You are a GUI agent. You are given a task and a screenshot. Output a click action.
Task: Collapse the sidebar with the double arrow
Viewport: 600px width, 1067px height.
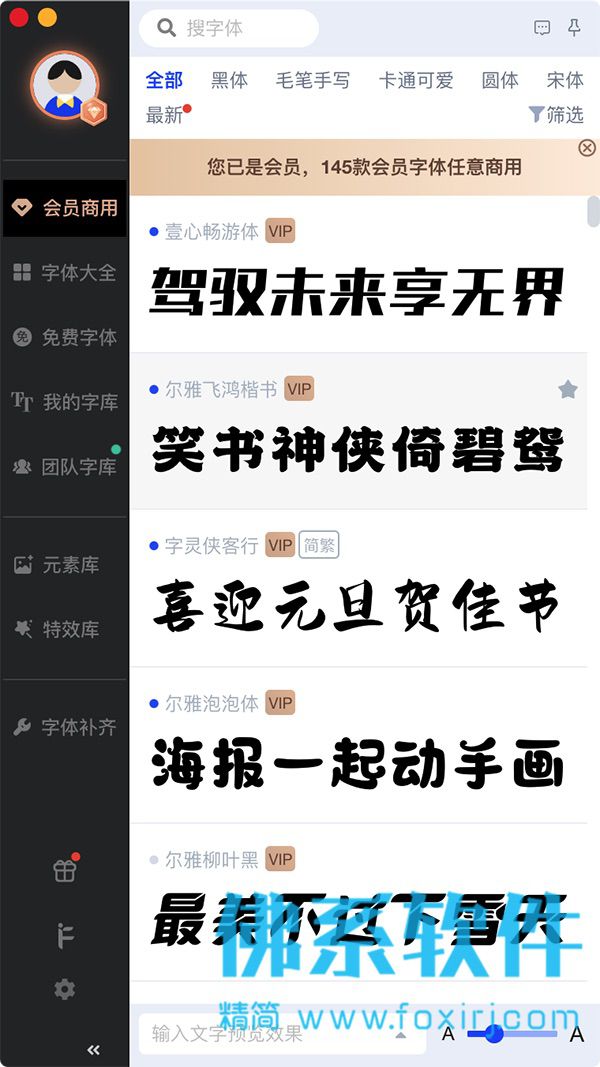pos(94,1049)
